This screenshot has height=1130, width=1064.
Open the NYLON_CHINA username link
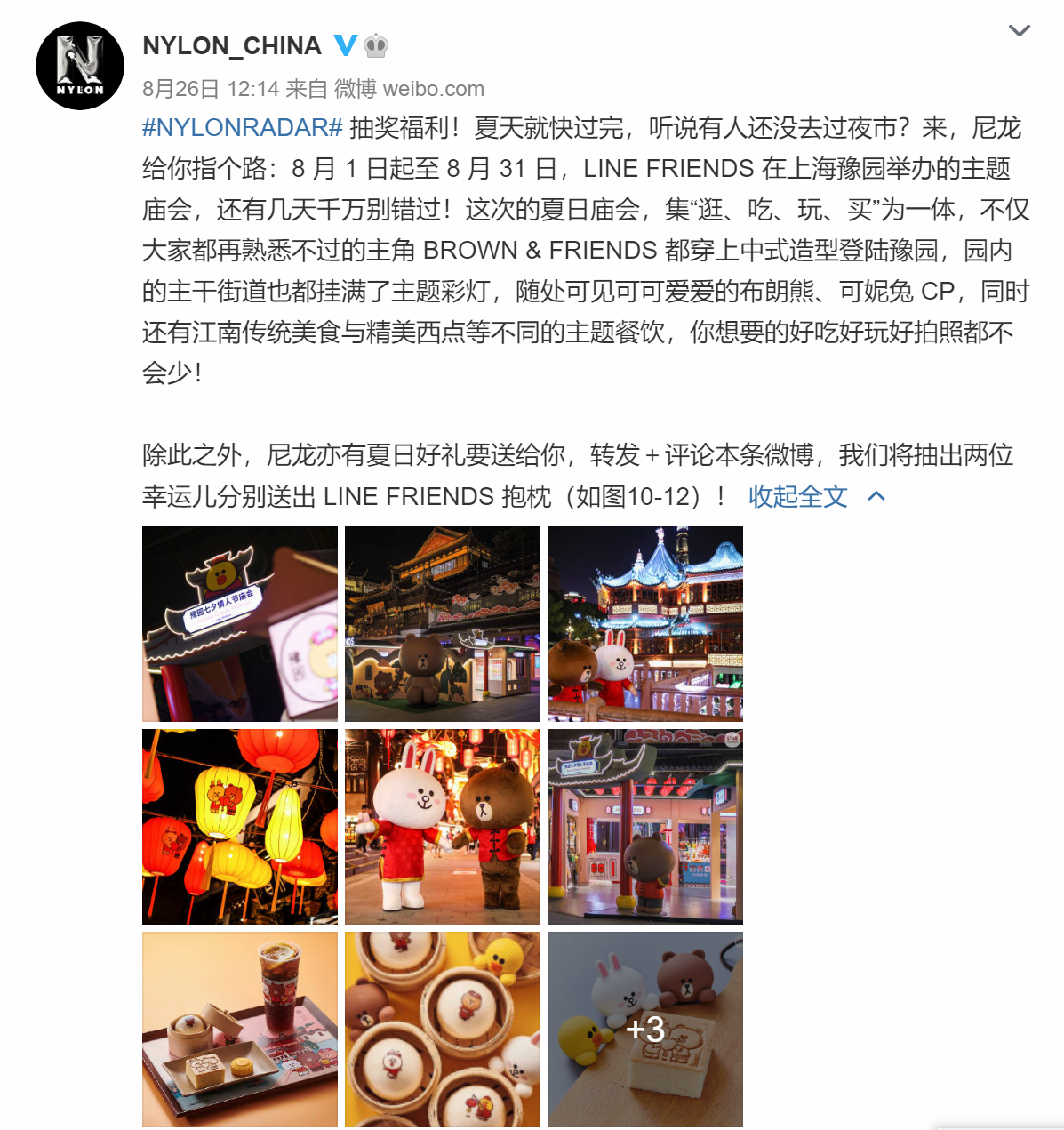point(231,46)
